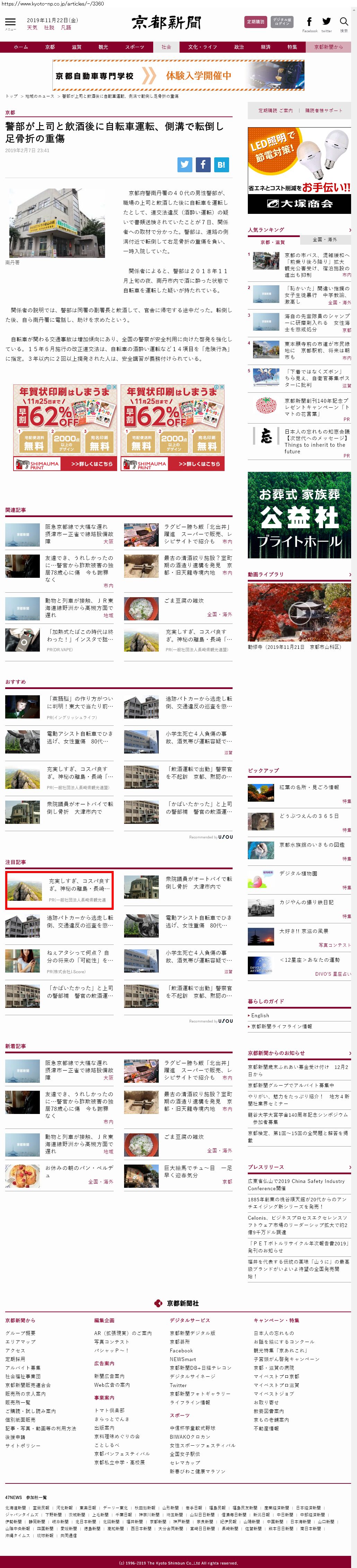
Task: Tap the 定期購読 subscription button
Action: tap(255, 22)
